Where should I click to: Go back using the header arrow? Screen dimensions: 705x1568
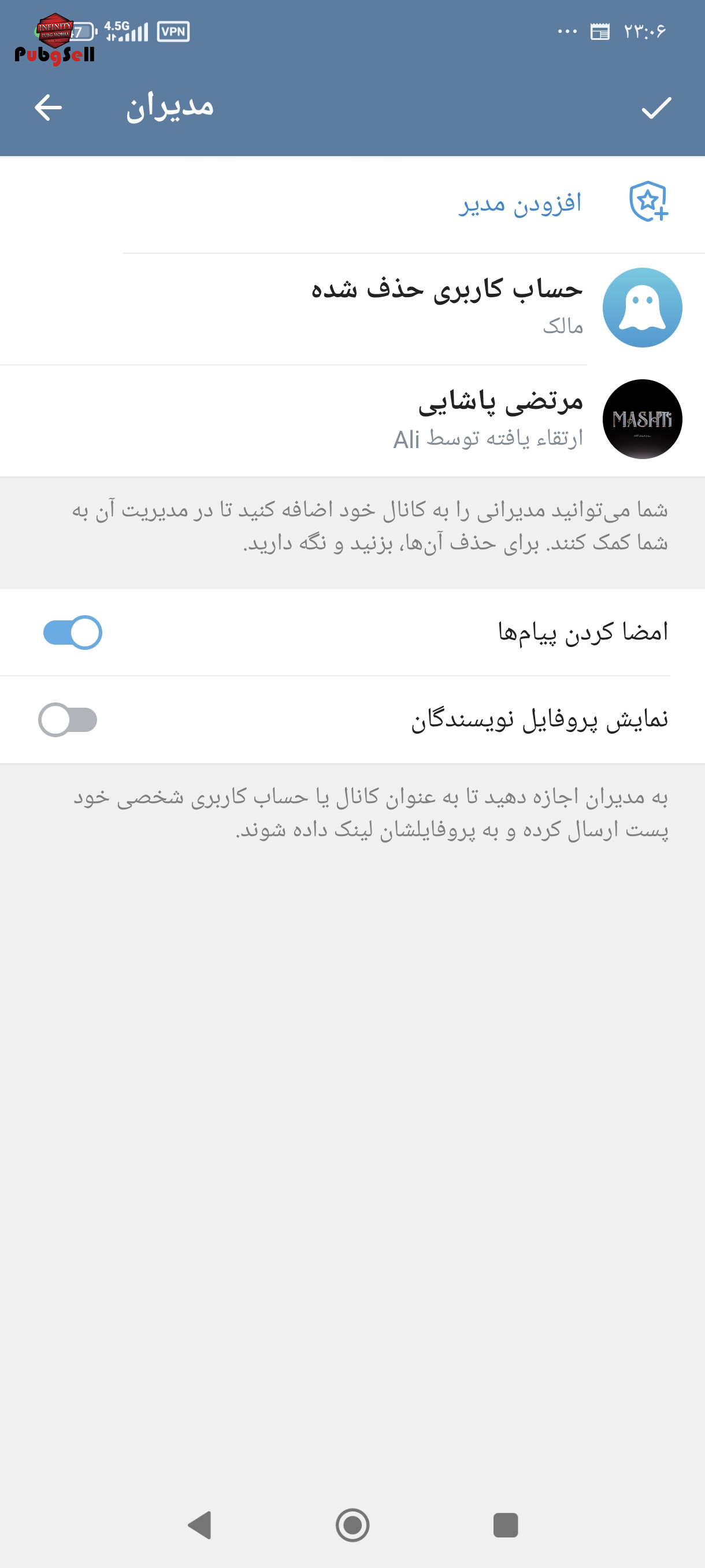tap(48, 108)
